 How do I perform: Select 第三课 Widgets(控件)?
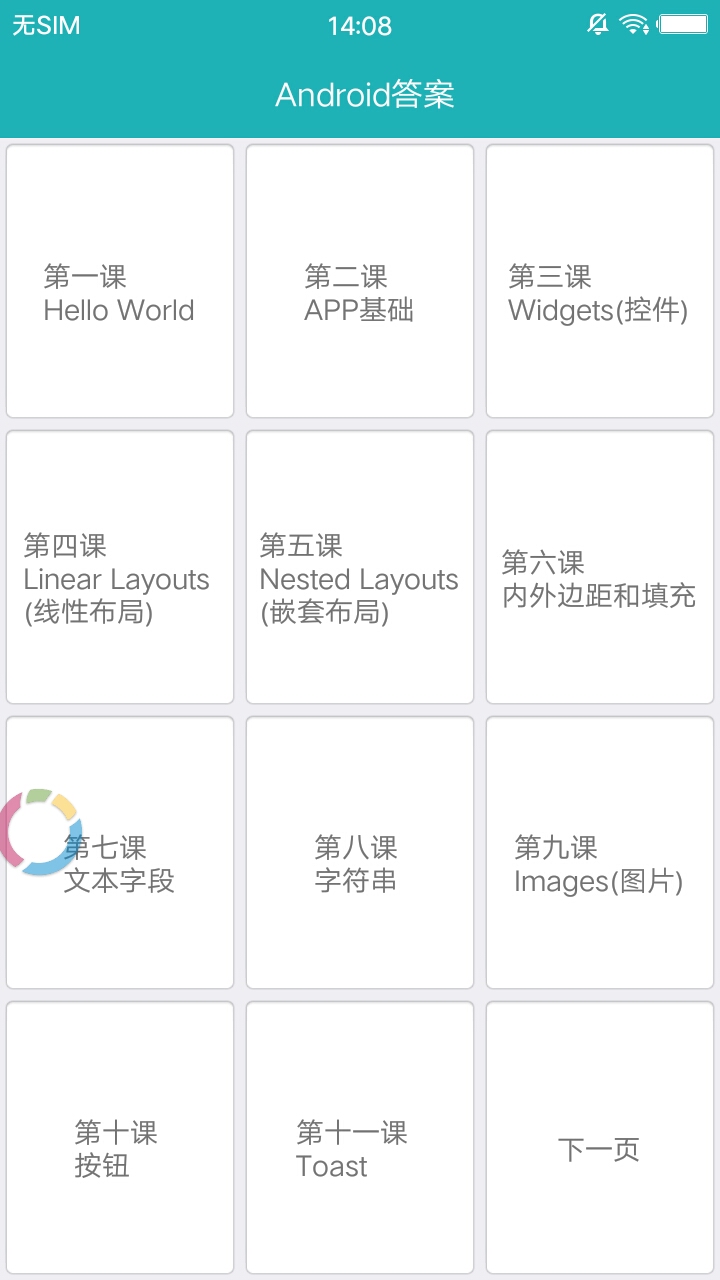pyautogui.click(x=600, y=281)
